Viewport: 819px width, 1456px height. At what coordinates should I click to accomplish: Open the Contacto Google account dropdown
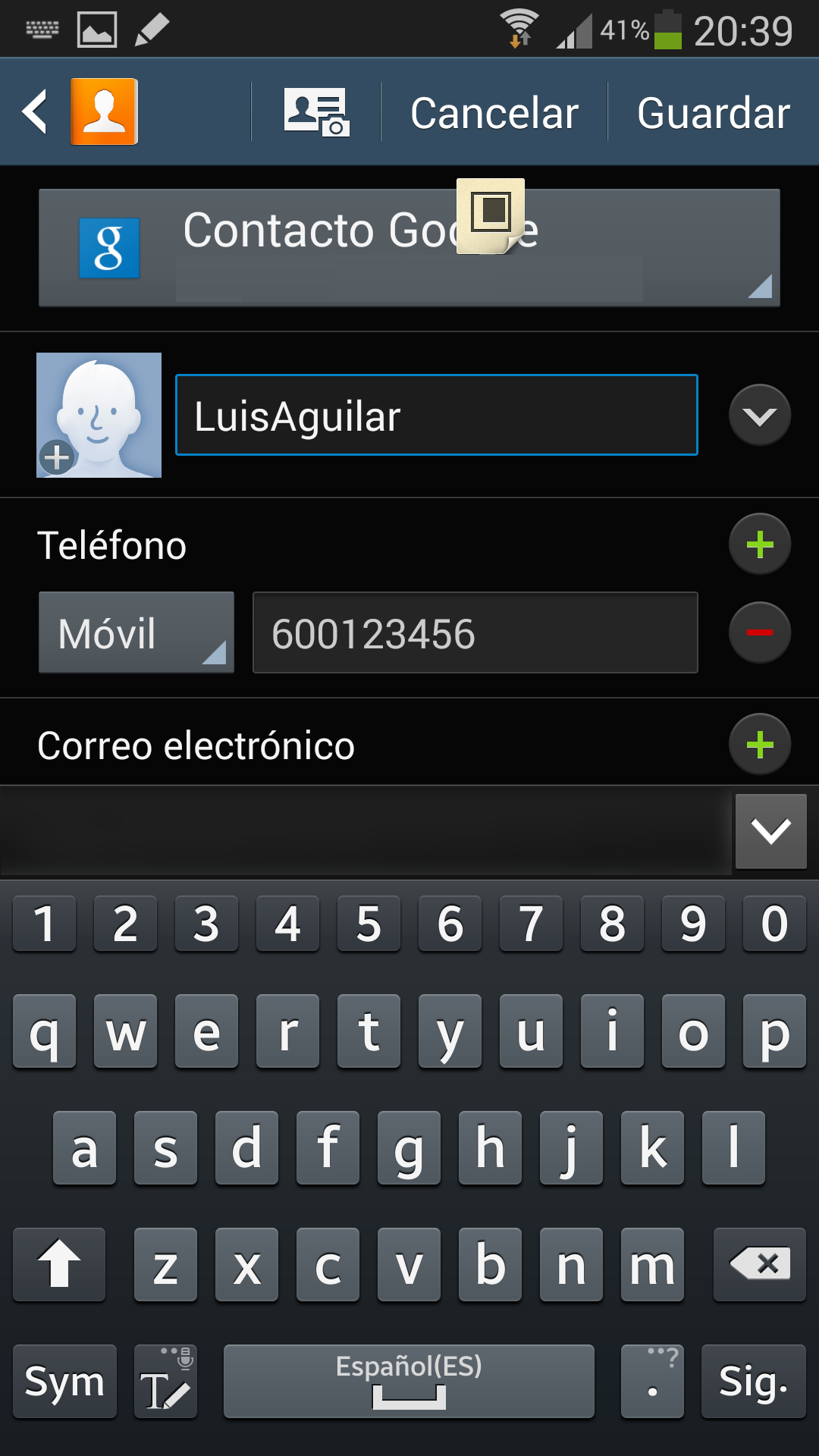(409, 248)
